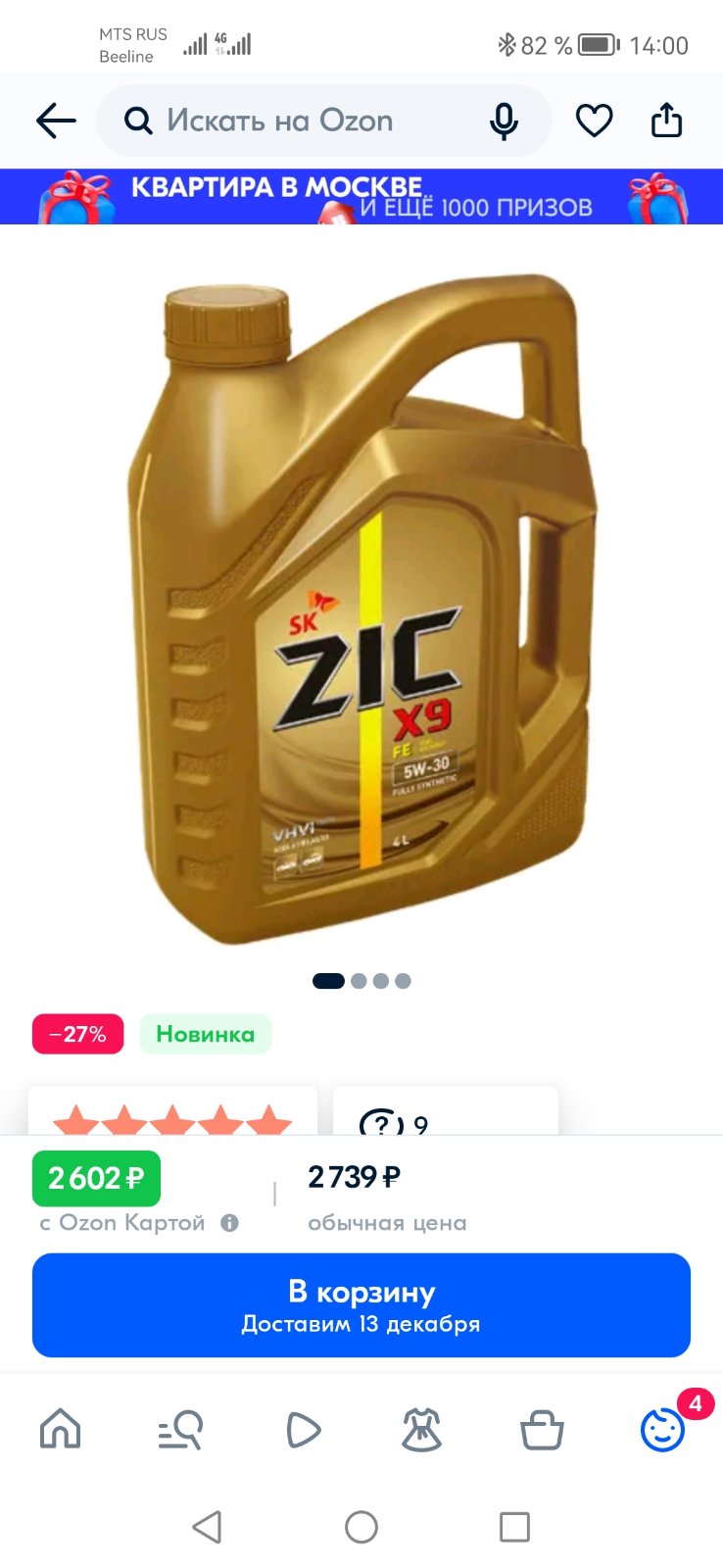Open the Moscow apartment prize banner
The image size is (723, 1568).
[x=361, y=197]
